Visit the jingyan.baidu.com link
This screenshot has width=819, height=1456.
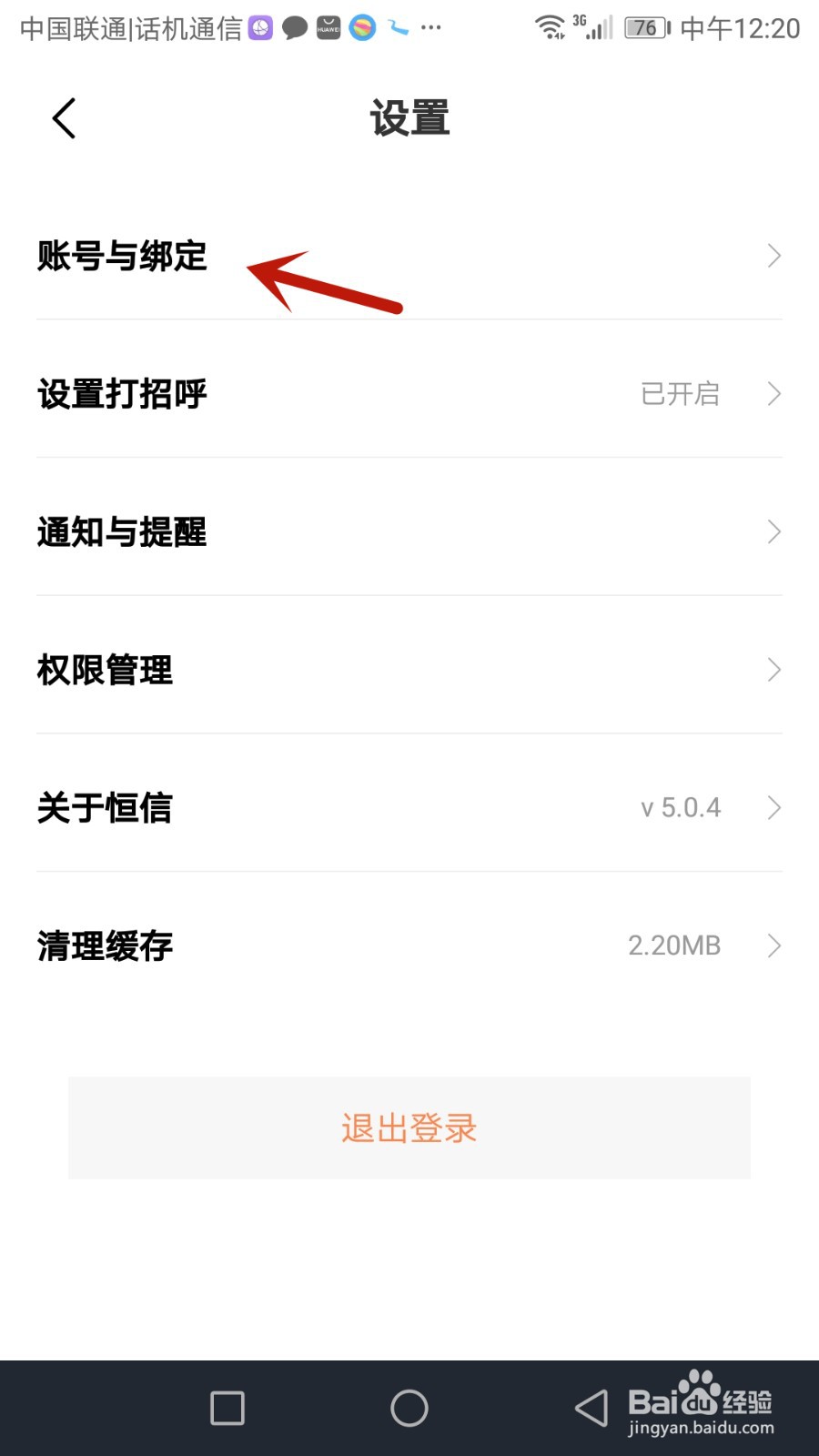[699, 1431]
